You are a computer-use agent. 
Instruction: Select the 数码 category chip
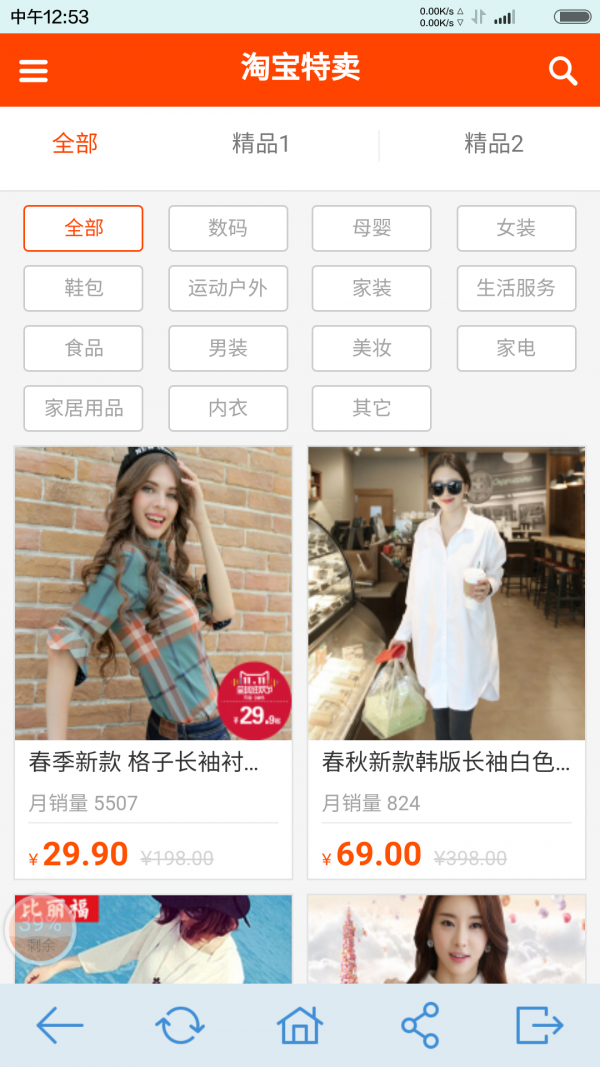[228, 228]
